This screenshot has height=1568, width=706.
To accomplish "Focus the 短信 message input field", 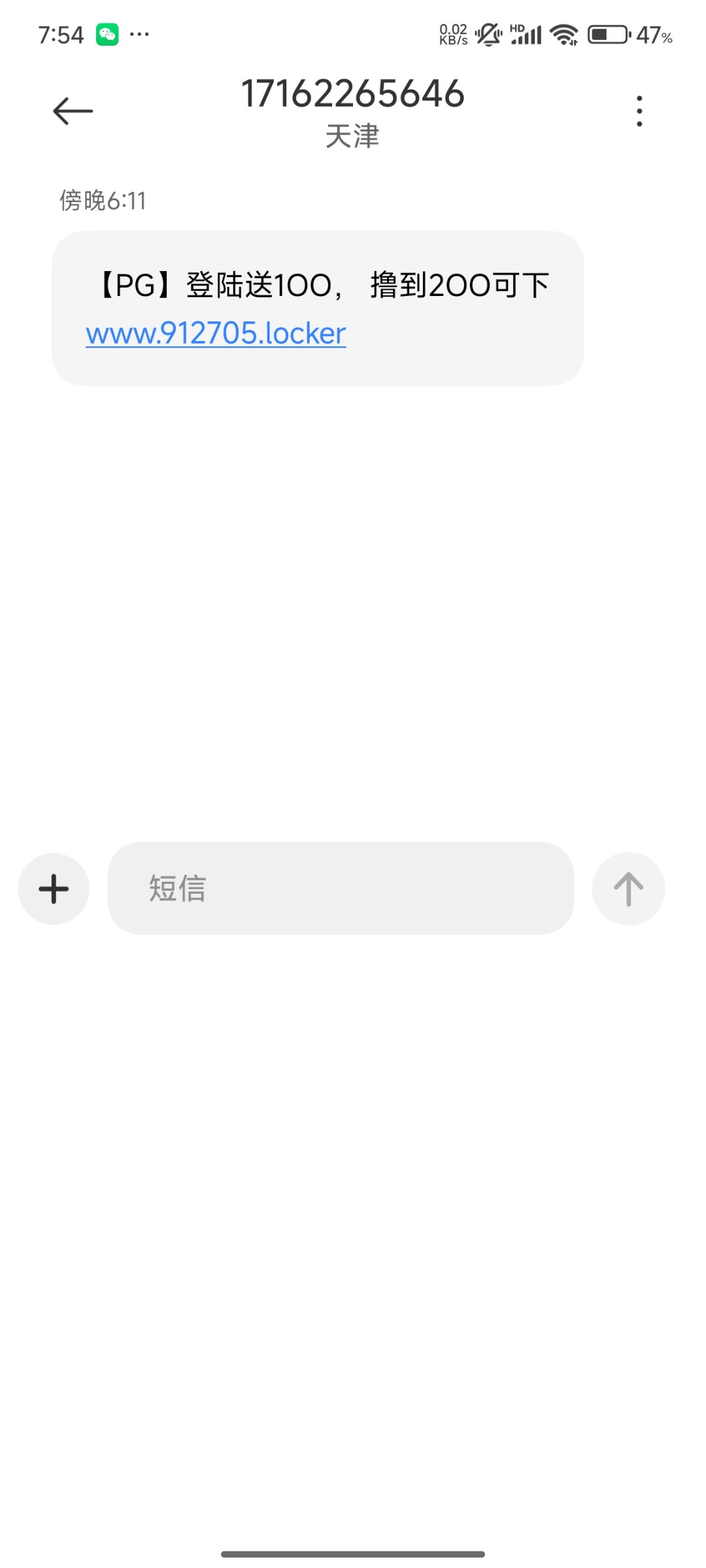I will point(340,889).
